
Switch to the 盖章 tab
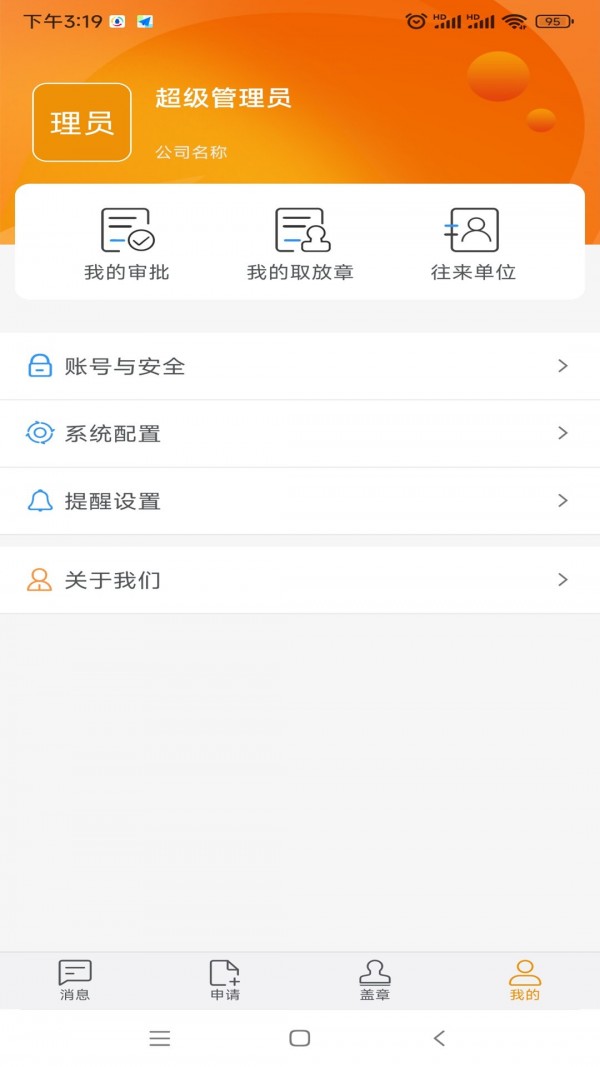click(x=375, y=980)
